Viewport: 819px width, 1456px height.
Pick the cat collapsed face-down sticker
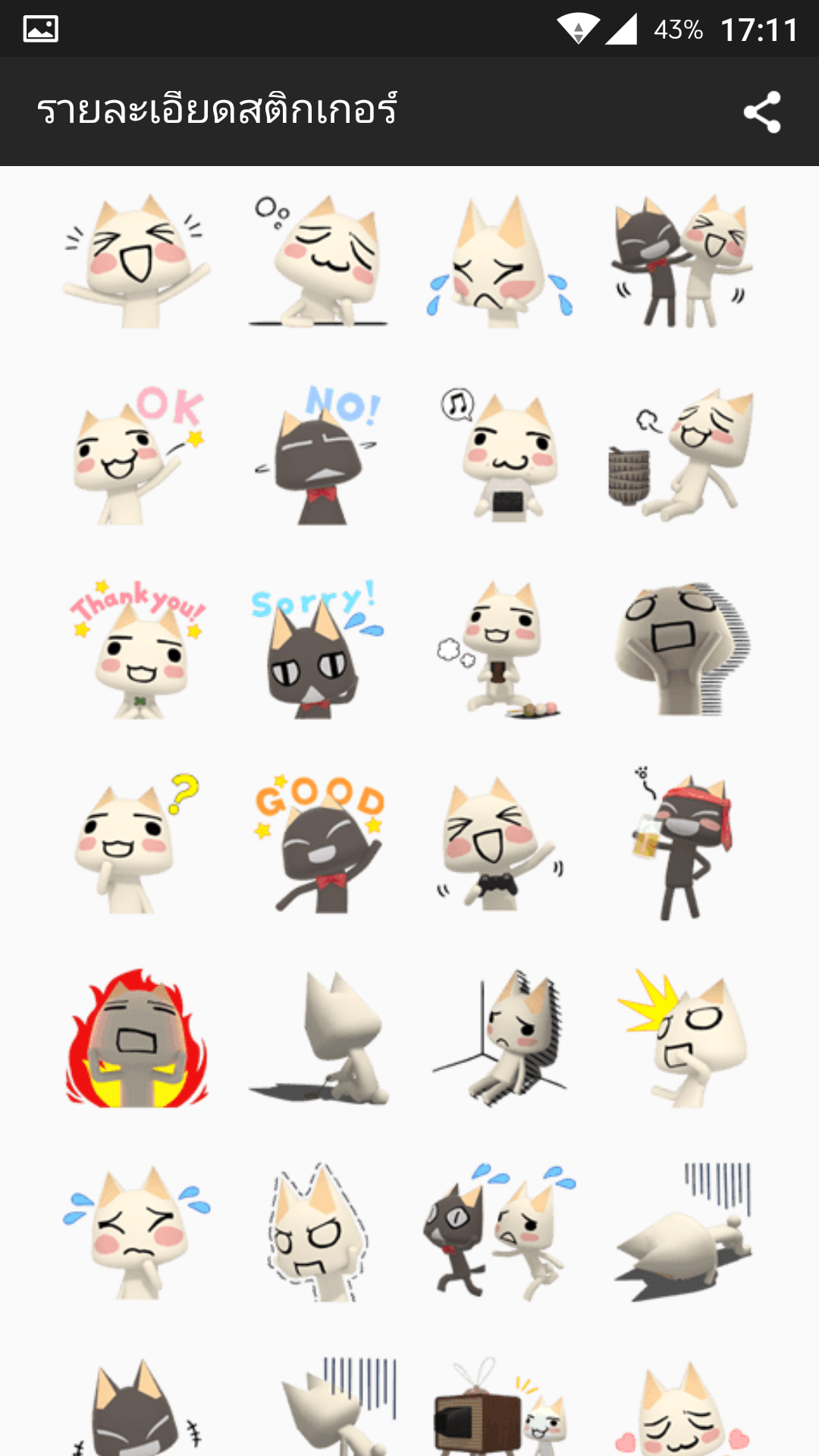point(682,1233)
